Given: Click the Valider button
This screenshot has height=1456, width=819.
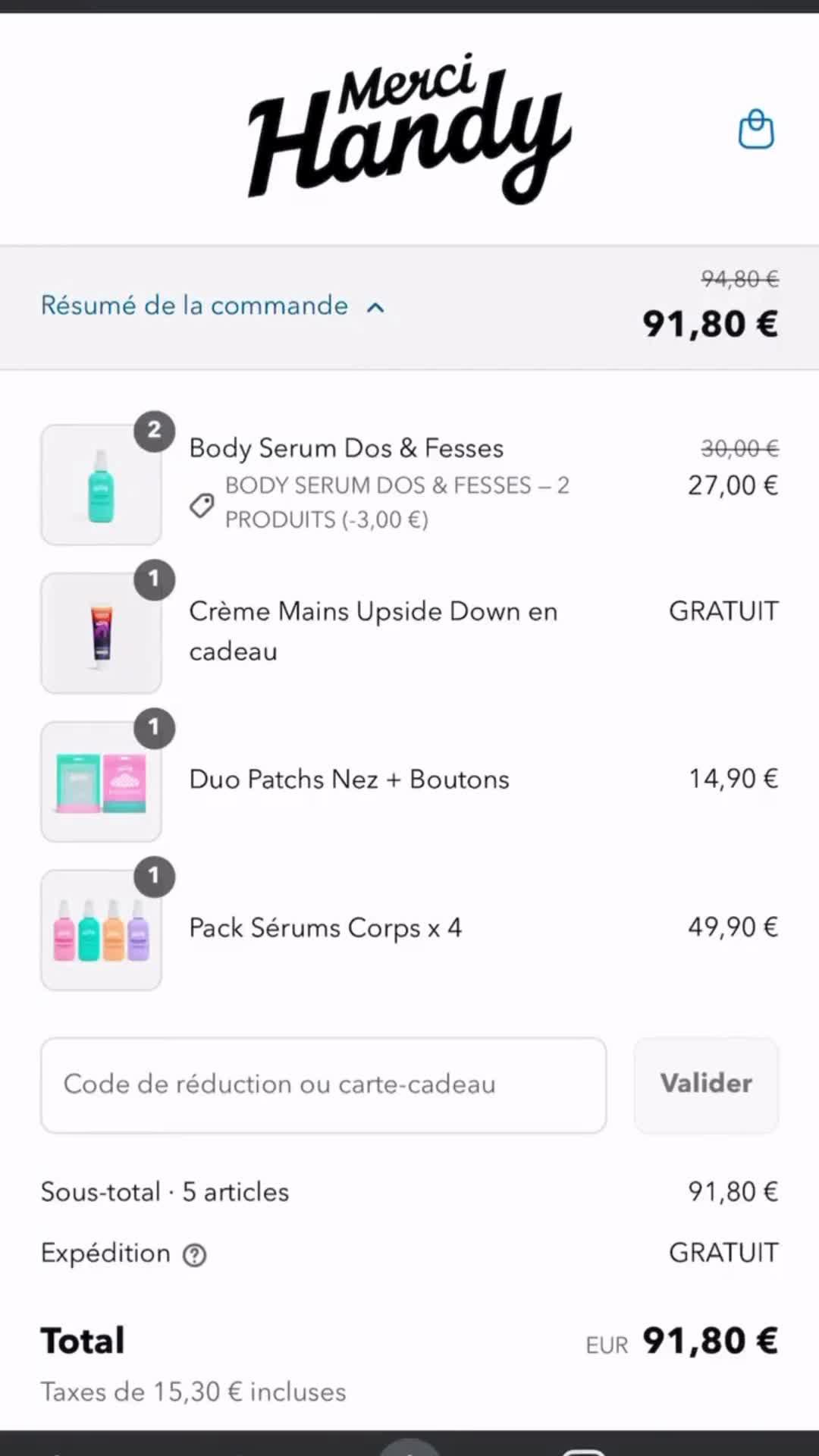Looking at the screenshot, I should click(x=705, y=1084).
